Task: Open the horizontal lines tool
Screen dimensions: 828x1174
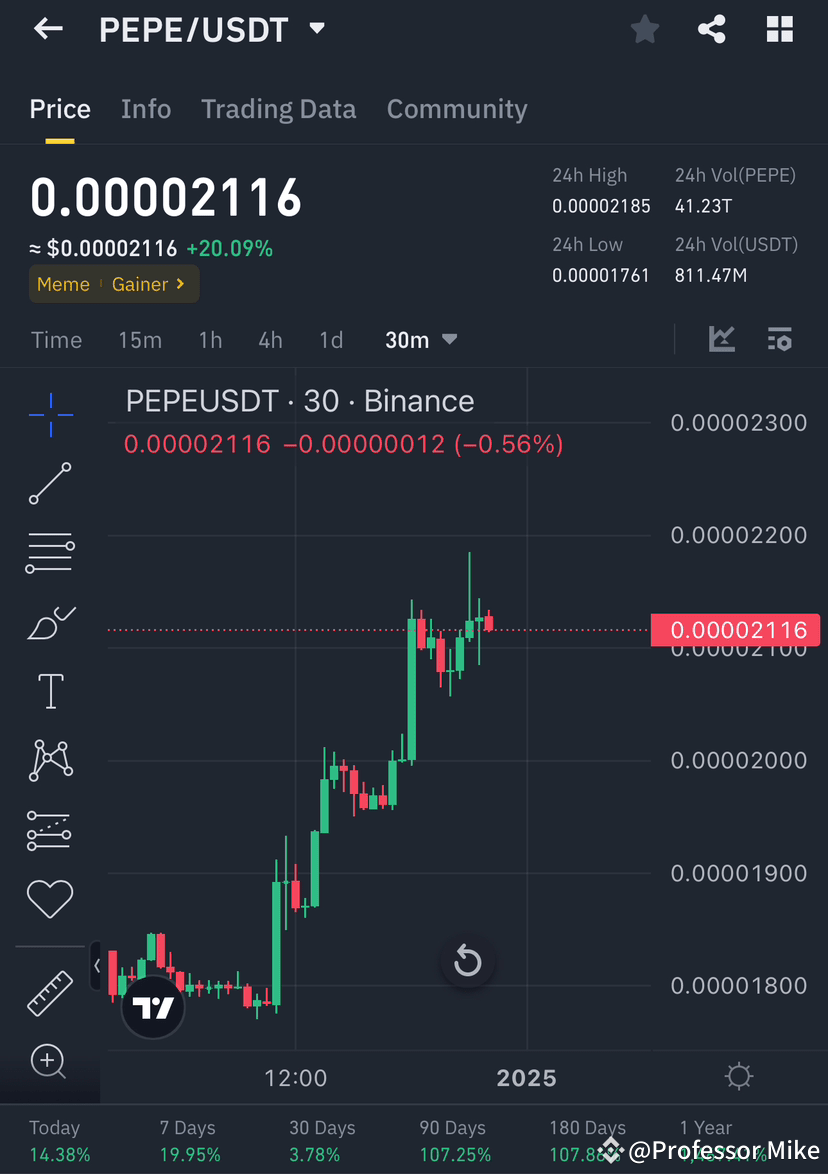Action: pos(50,553)
